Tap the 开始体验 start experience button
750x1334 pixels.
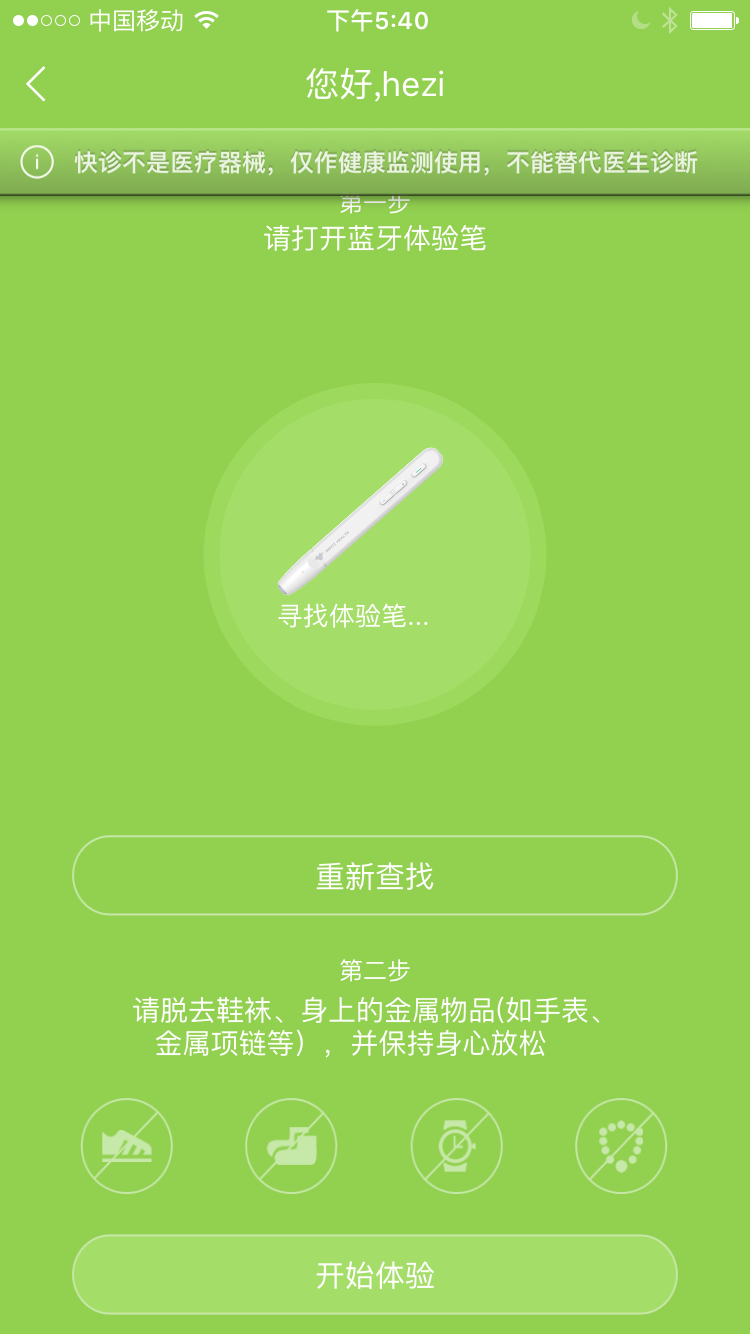(x=375, y=1274)
